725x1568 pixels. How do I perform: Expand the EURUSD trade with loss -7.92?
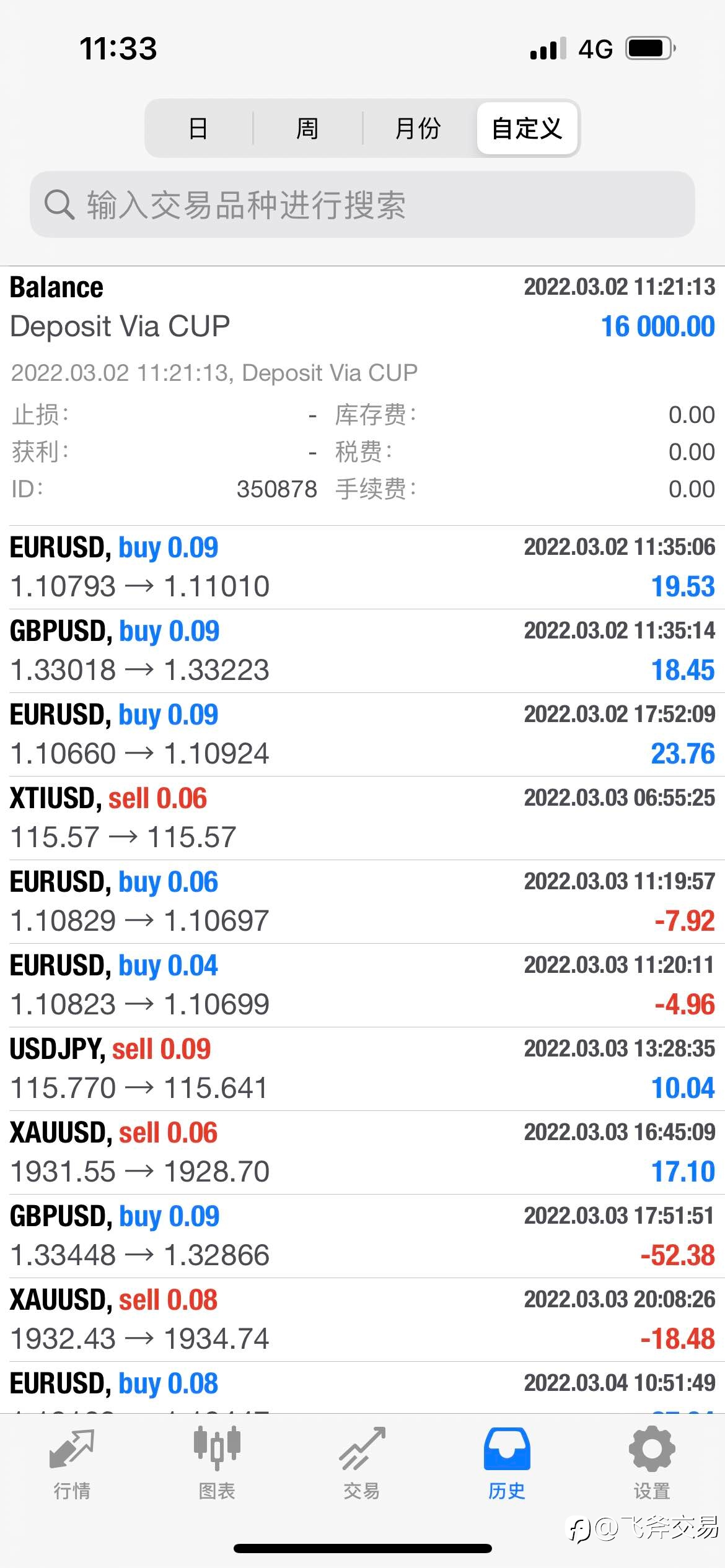(x=362, y=902)
